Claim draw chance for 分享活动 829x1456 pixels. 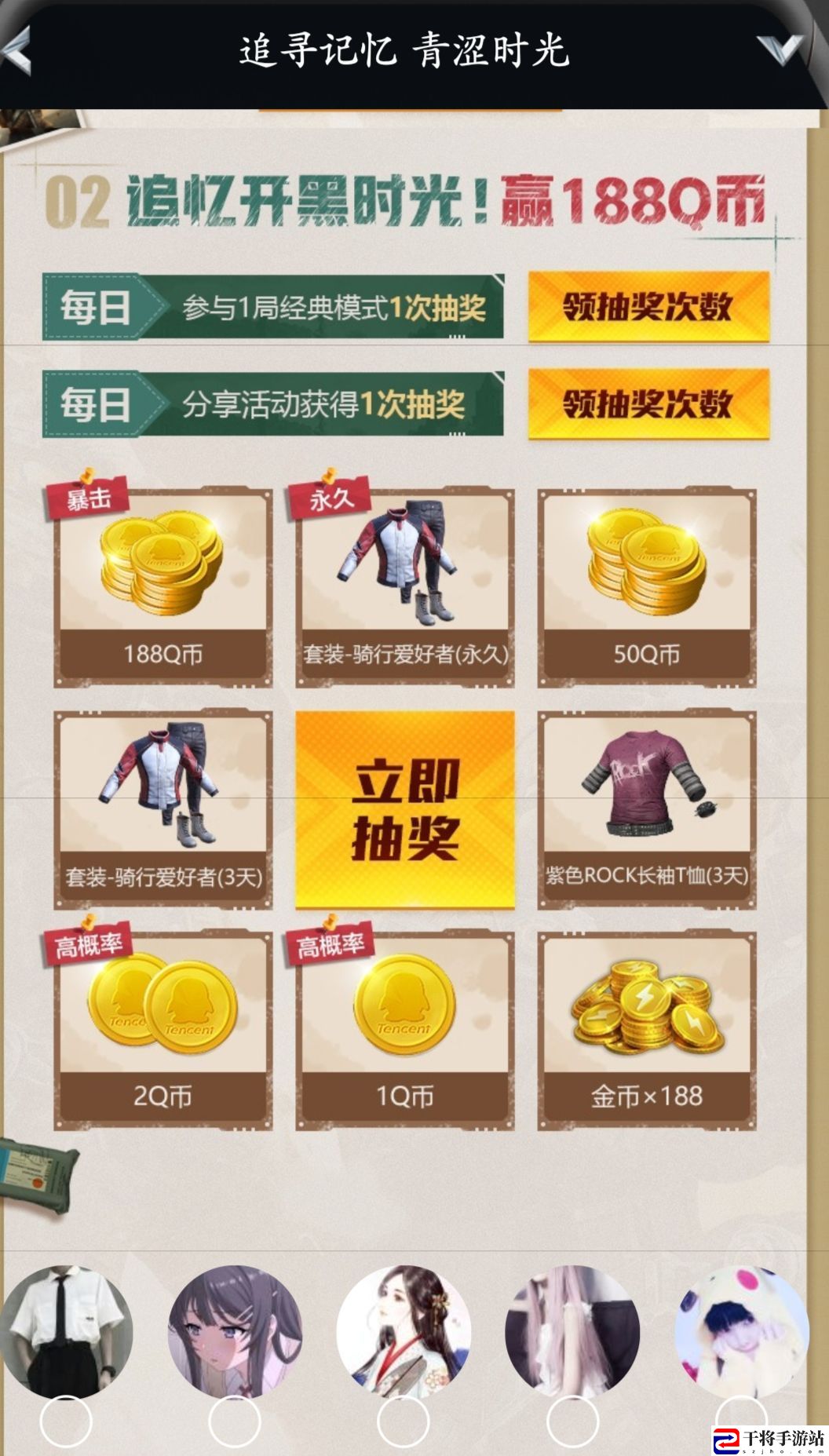click(648, 404)
